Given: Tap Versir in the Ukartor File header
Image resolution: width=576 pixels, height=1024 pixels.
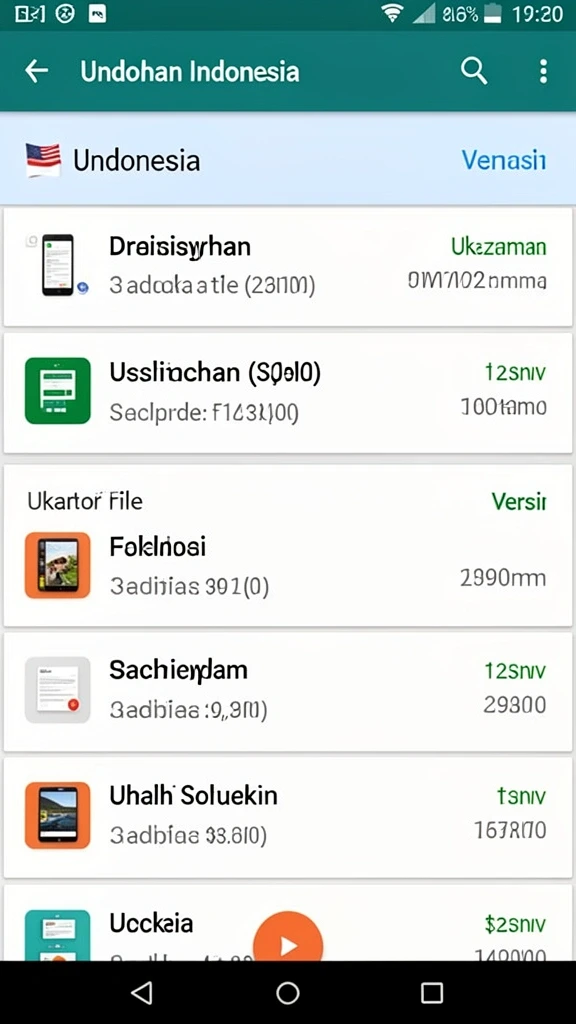Looking at the screenshot, I should pos(519,502).
